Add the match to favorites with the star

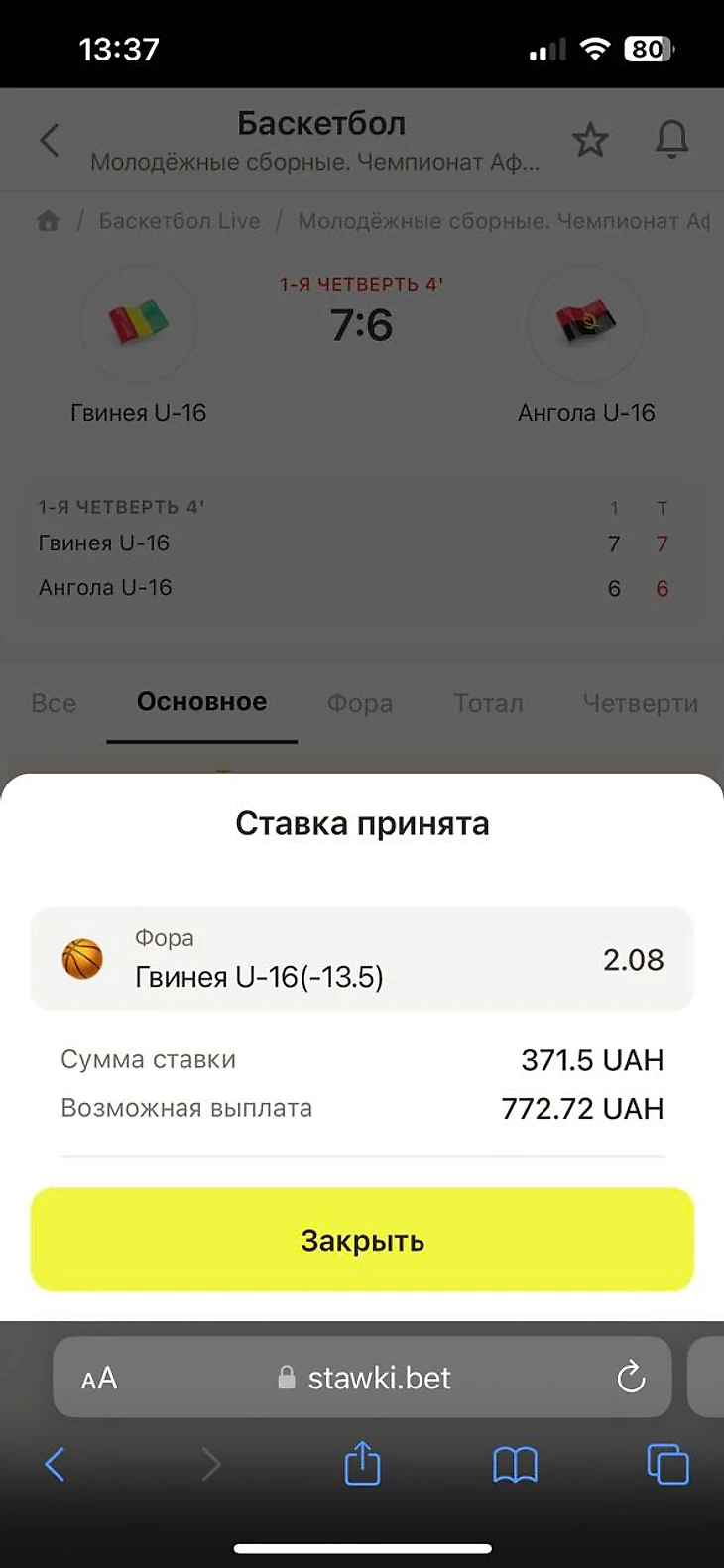(590, 140)
